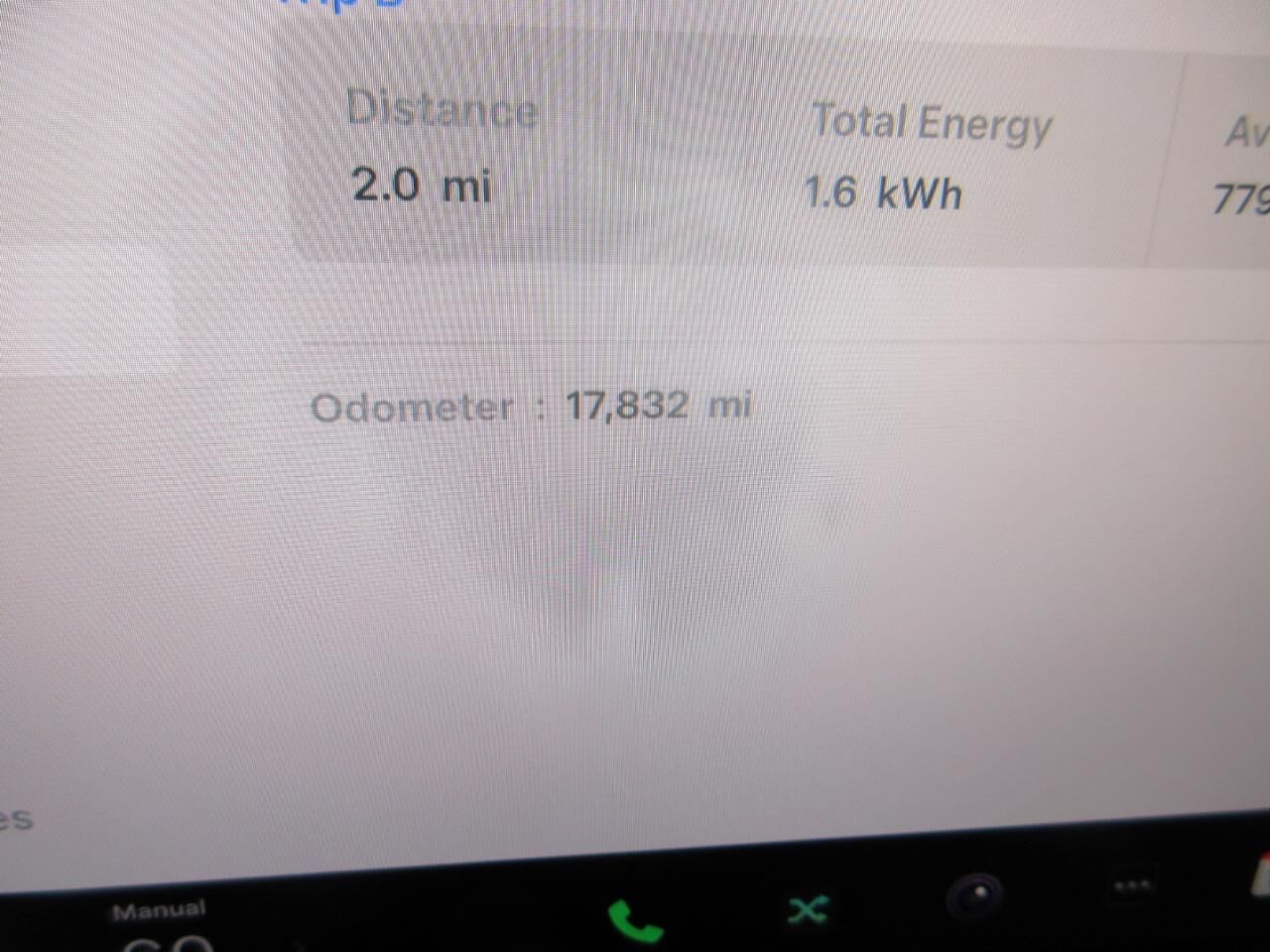Open the phone app

[x=633, y=920]
